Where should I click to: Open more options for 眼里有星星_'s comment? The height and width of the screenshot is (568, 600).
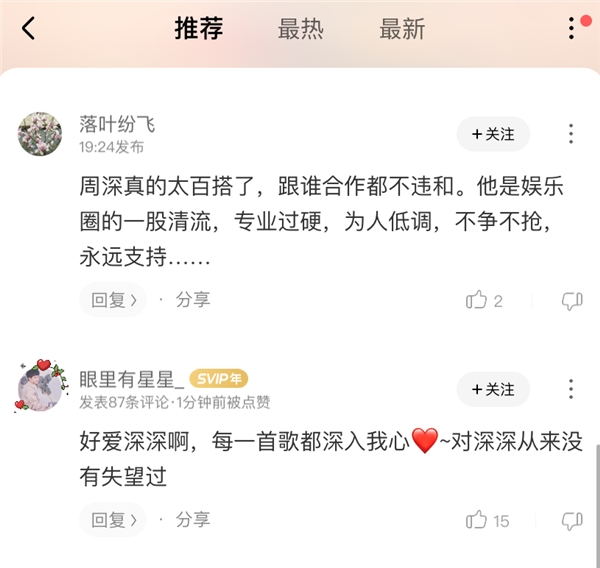570,389
